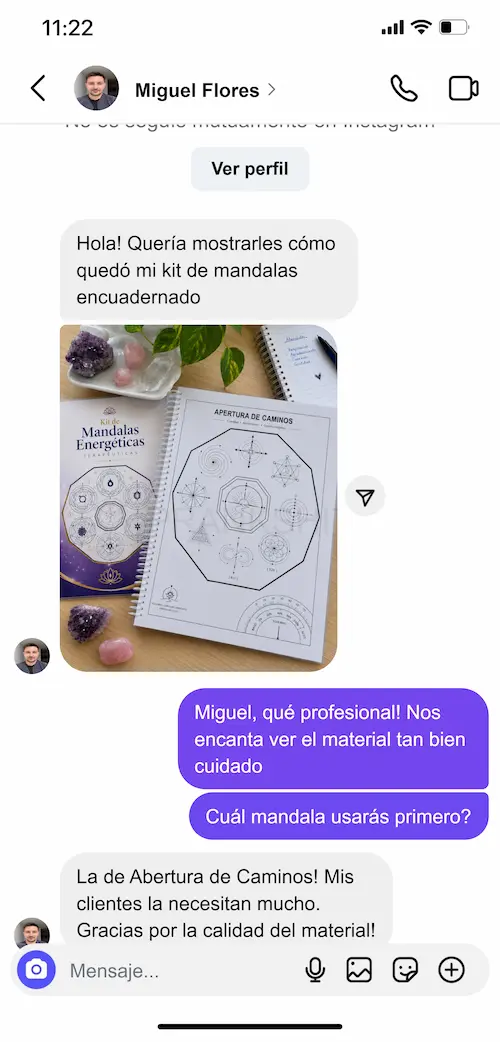Focus the Mensaje text field
Image resolution: width=500 pixels, height=1042 pixels.
pyautogui.click(x=180, y=971)
